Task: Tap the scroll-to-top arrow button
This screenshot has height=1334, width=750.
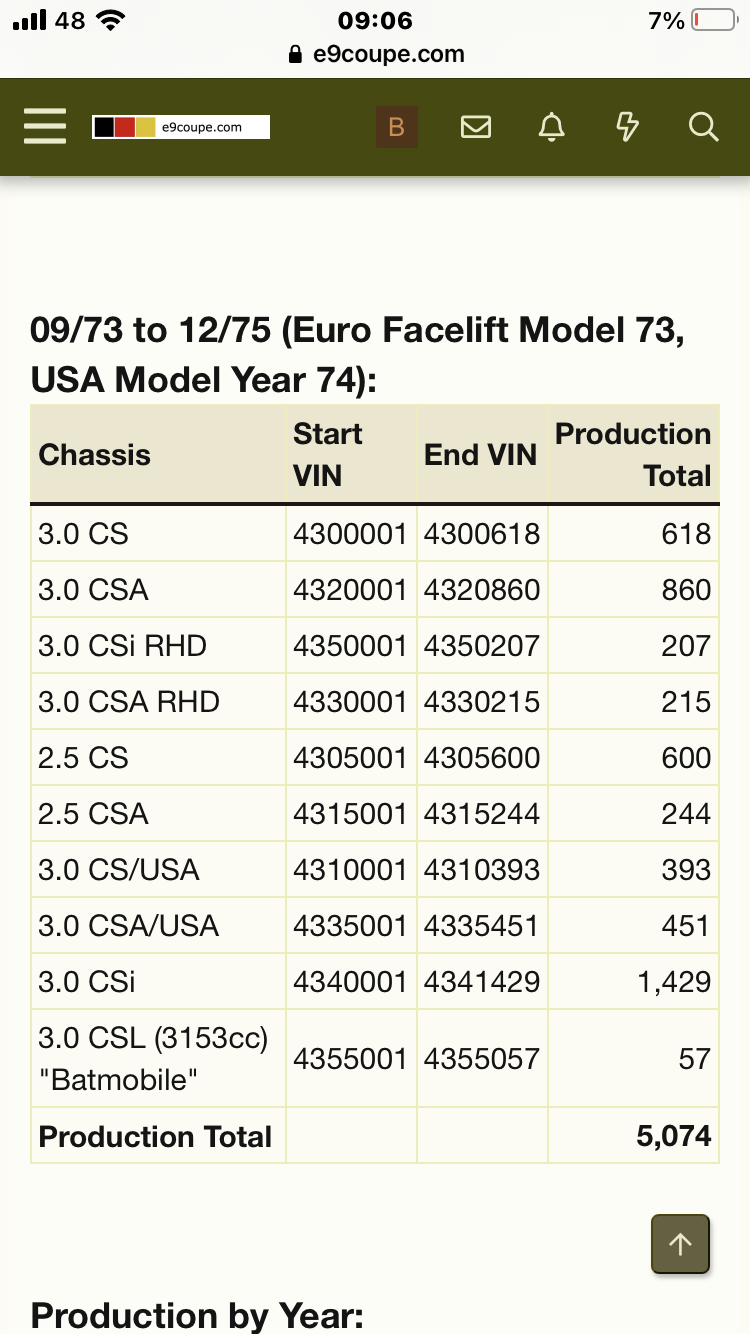Action: 680,1244
